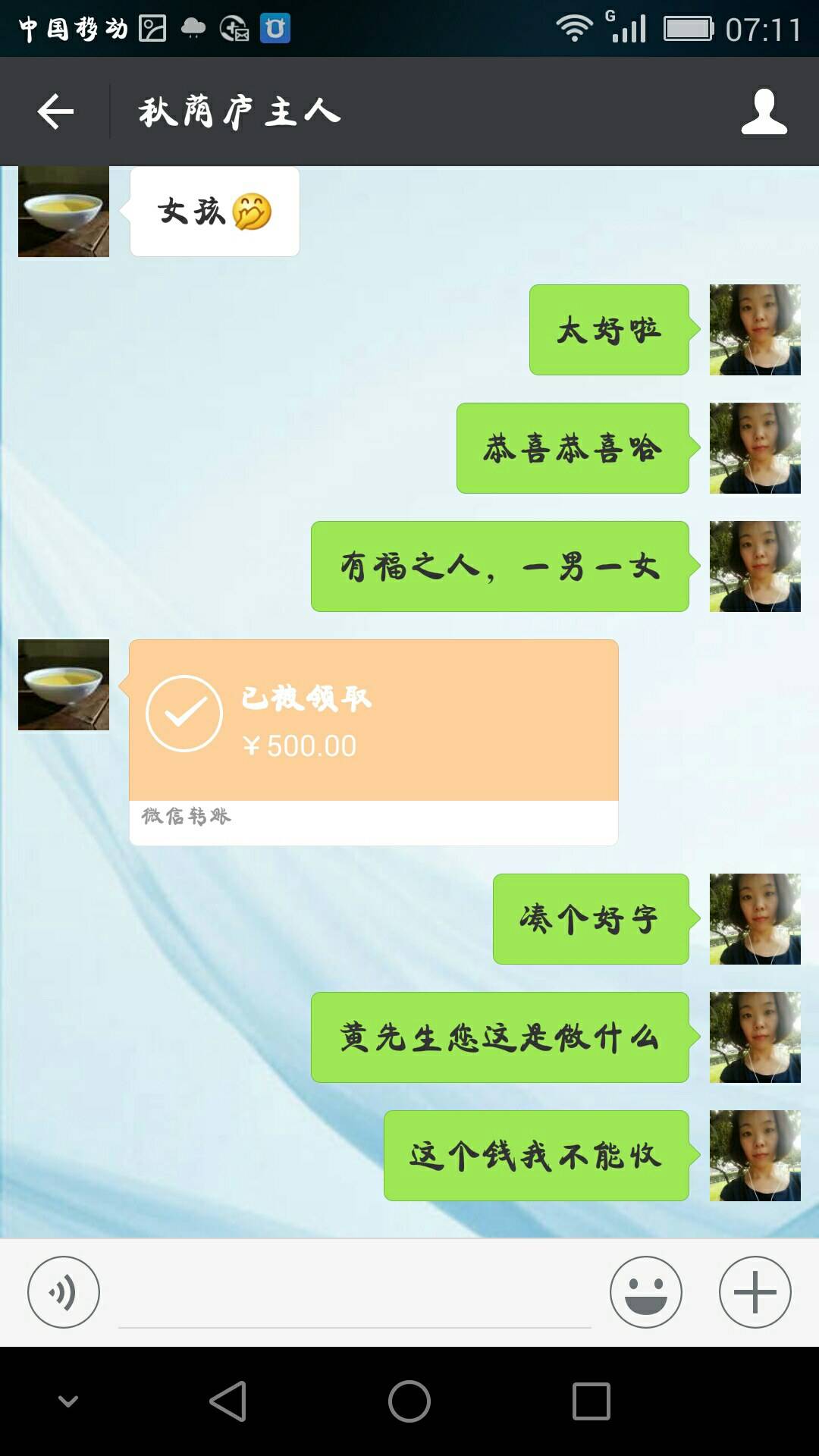Open the emoji picker
This screenshot has height=1456, width=819.
point(645,1292)
